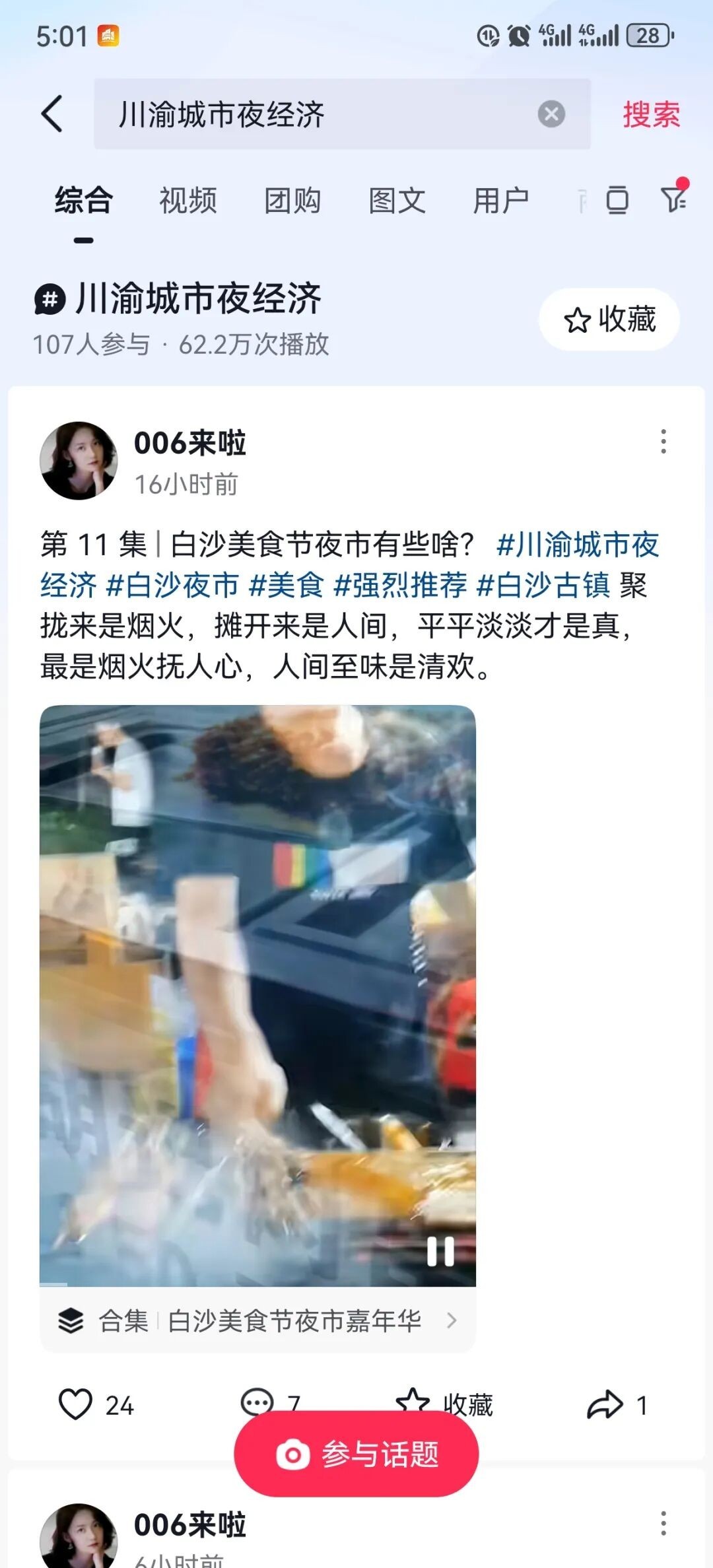Open the filter icon with the red dot
Image resolution: width=713 pixels, height=1568 pixels.
tap(674, 198)
